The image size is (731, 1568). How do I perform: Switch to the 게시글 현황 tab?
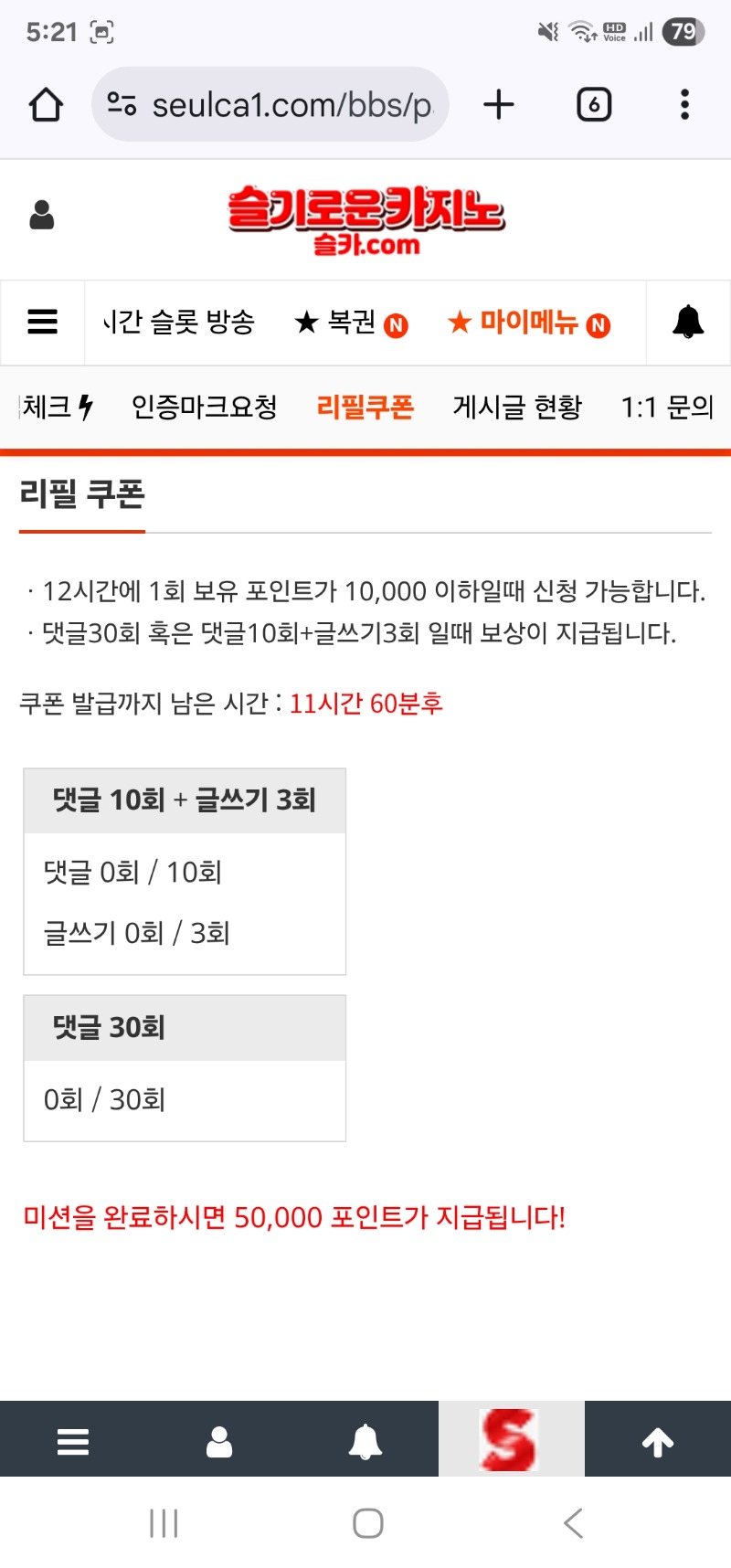tap(517, 407)
